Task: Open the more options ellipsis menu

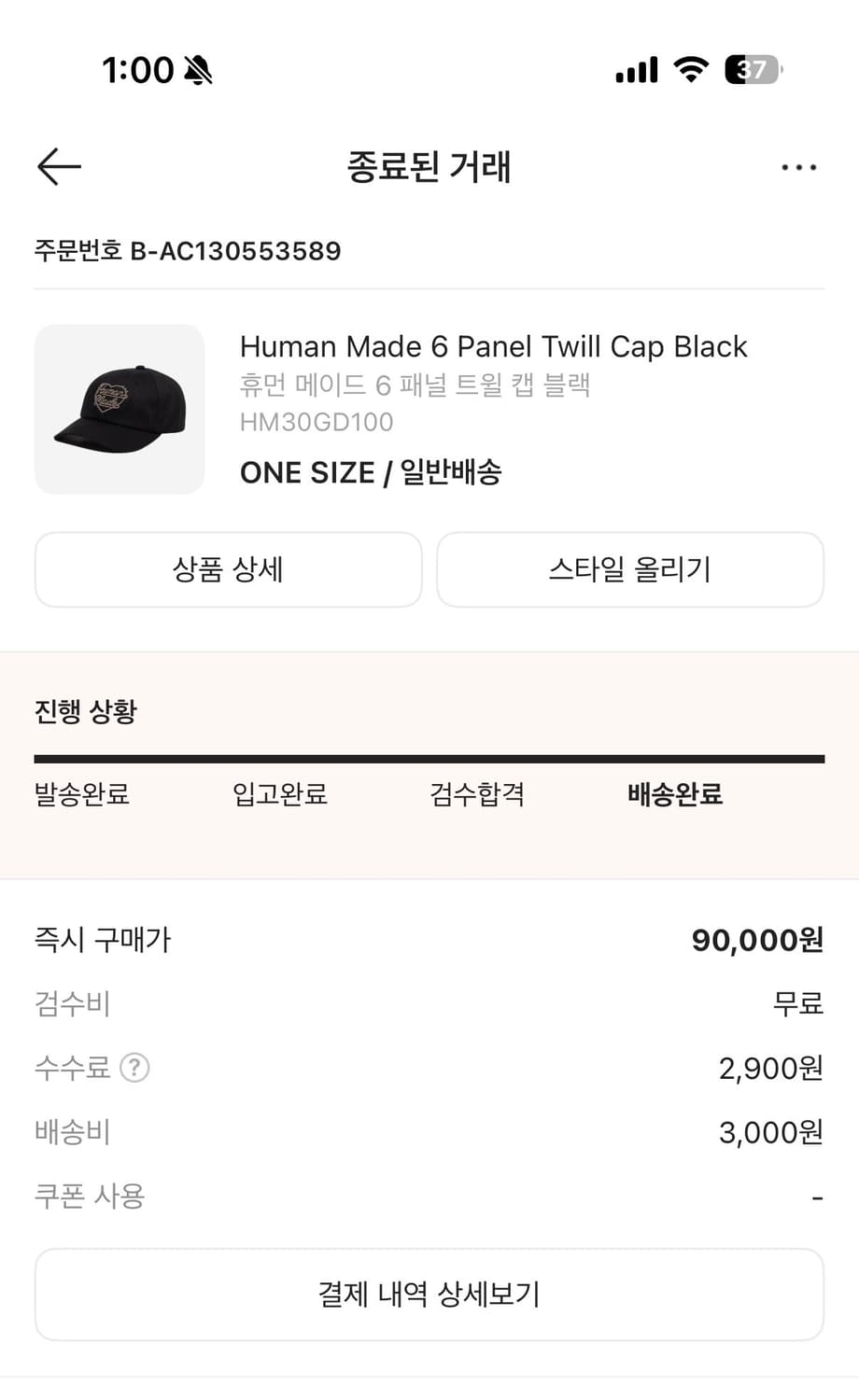Action: [798, 166]
